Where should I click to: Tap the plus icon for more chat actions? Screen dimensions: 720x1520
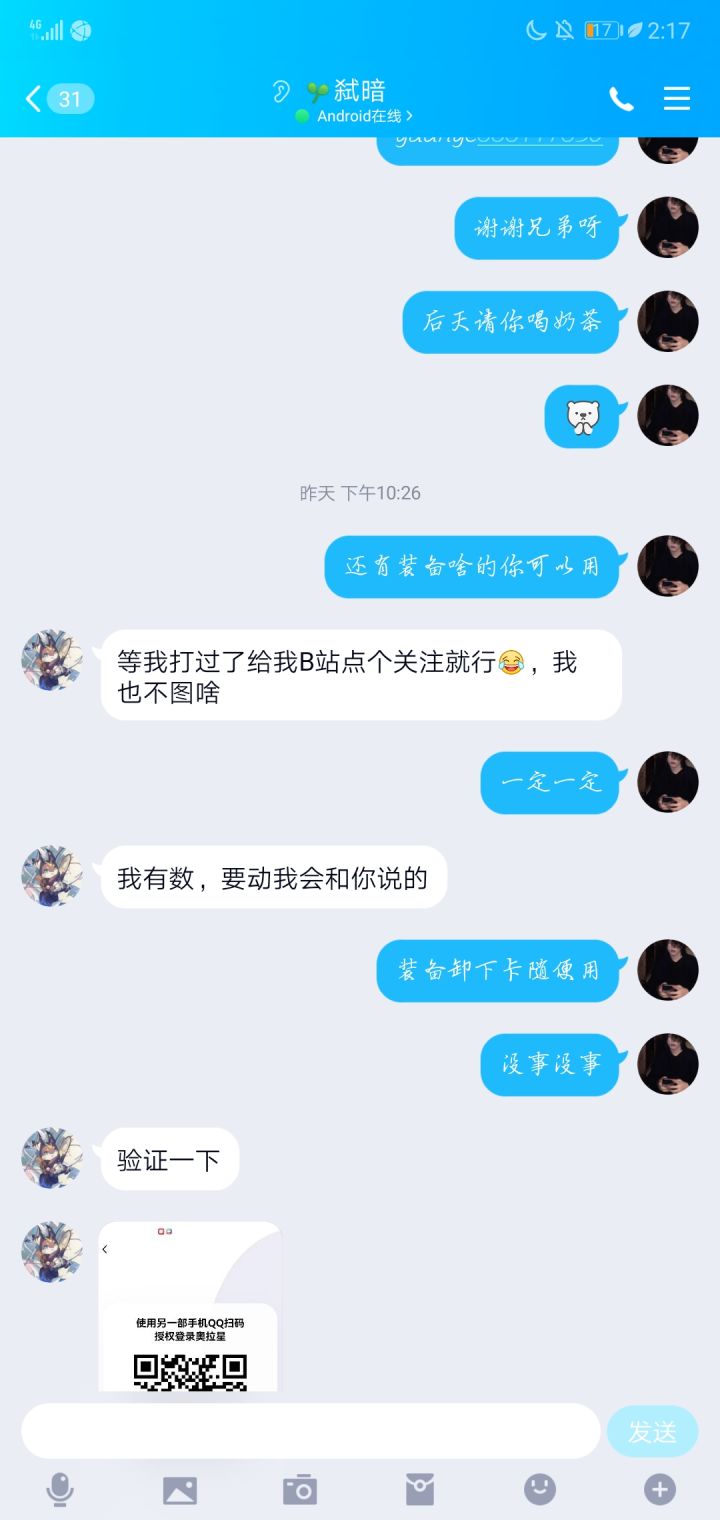pyautogui.click(x=657, y=1488)
